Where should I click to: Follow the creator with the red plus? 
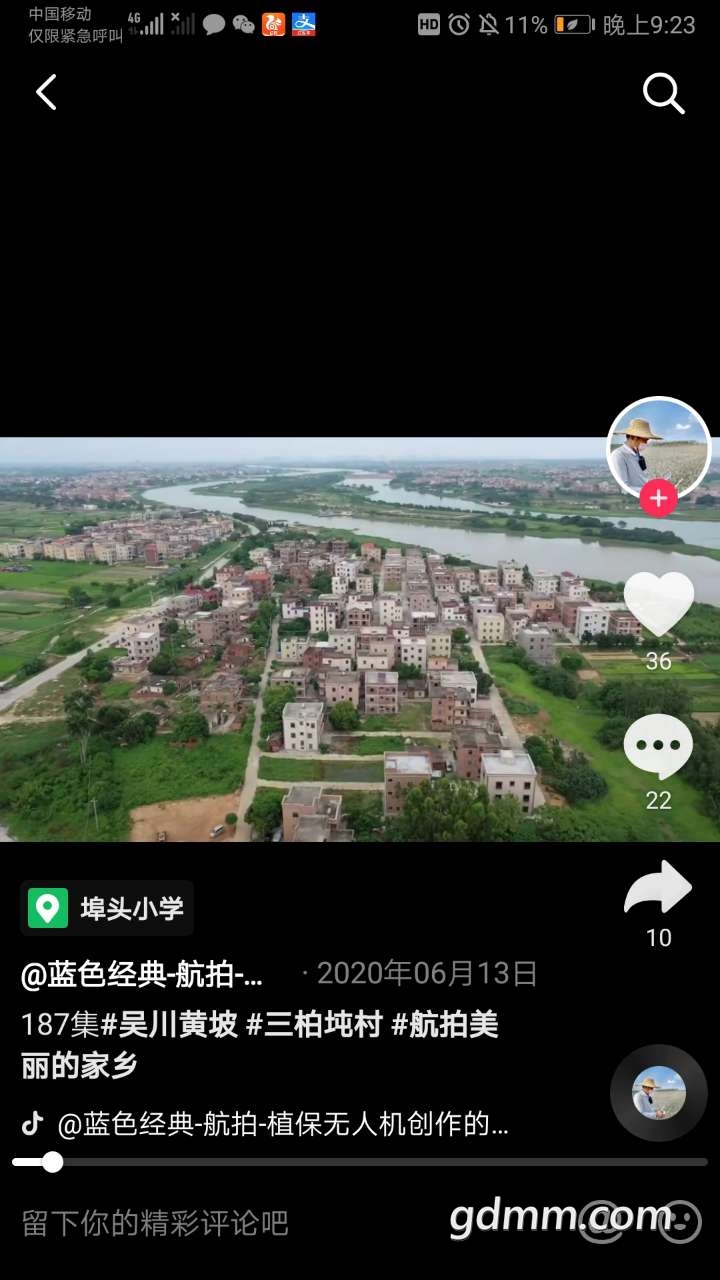click(658, 498)
